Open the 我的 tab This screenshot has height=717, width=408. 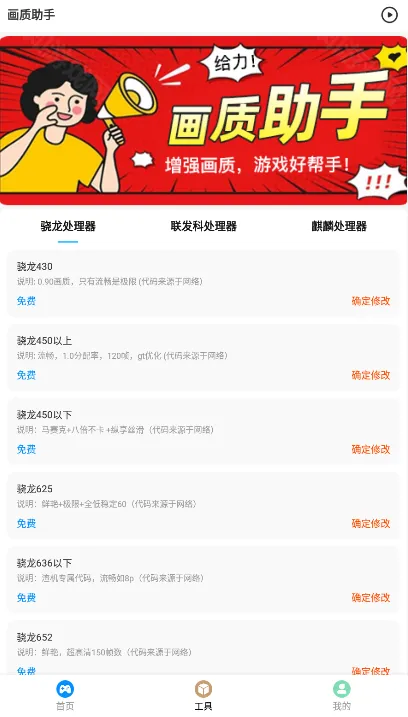(341, 696)
